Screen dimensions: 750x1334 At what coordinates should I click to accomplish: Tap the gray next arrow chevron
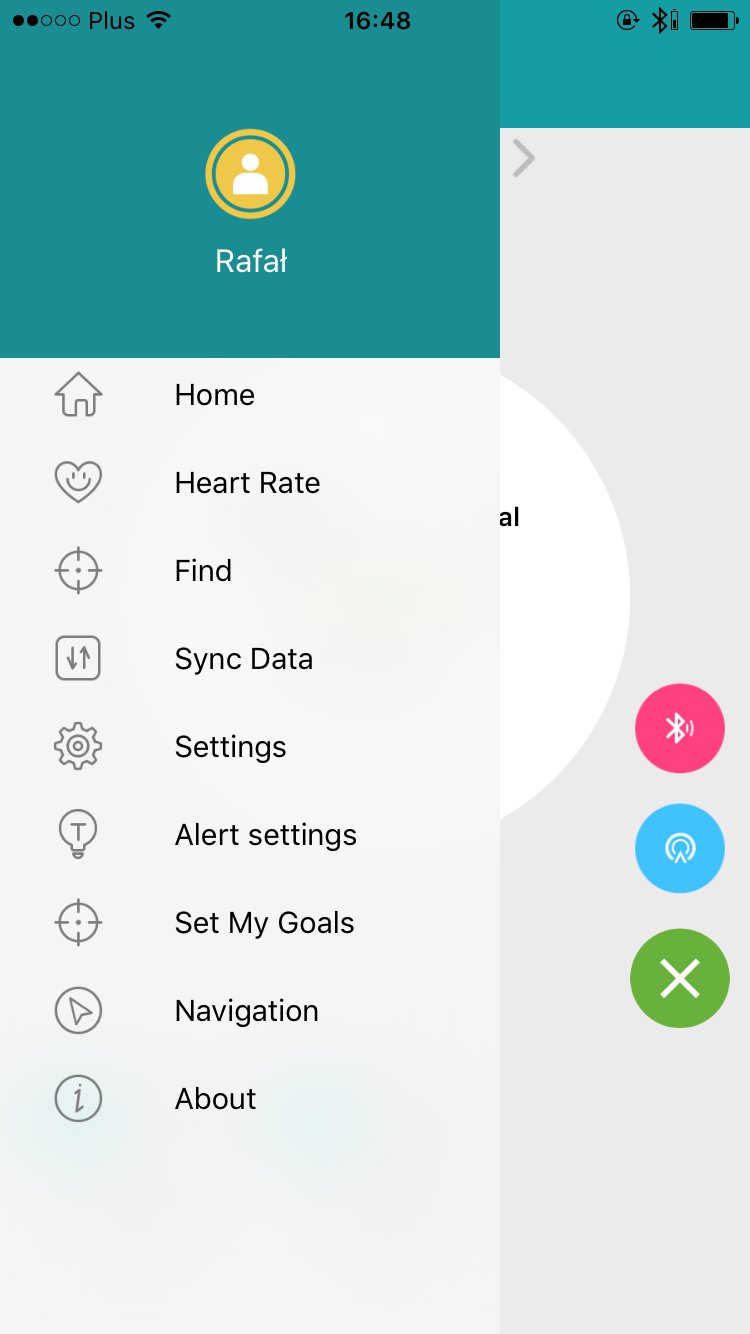(x=523, y=158)
